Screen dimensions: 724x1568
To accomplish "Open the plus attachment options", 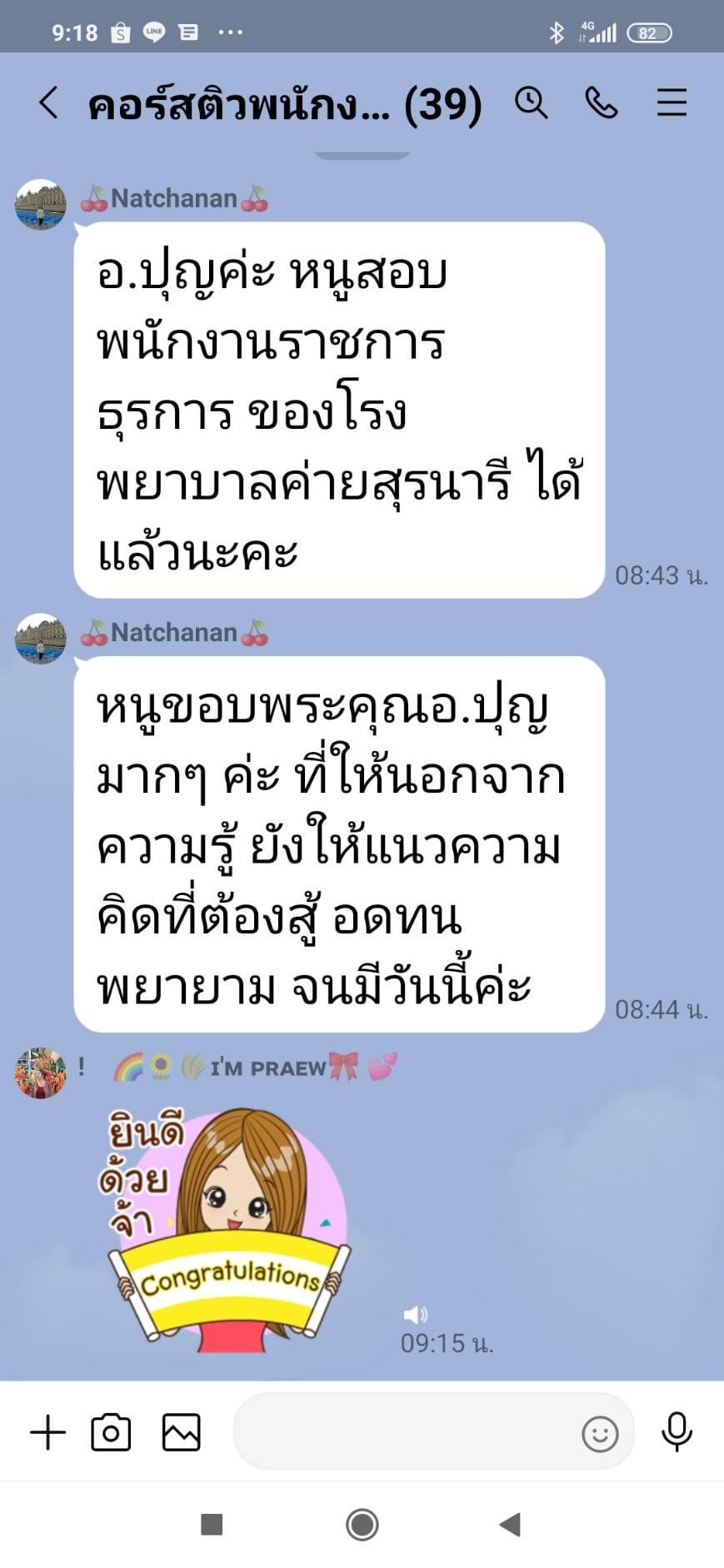I will coord(47,1433).
